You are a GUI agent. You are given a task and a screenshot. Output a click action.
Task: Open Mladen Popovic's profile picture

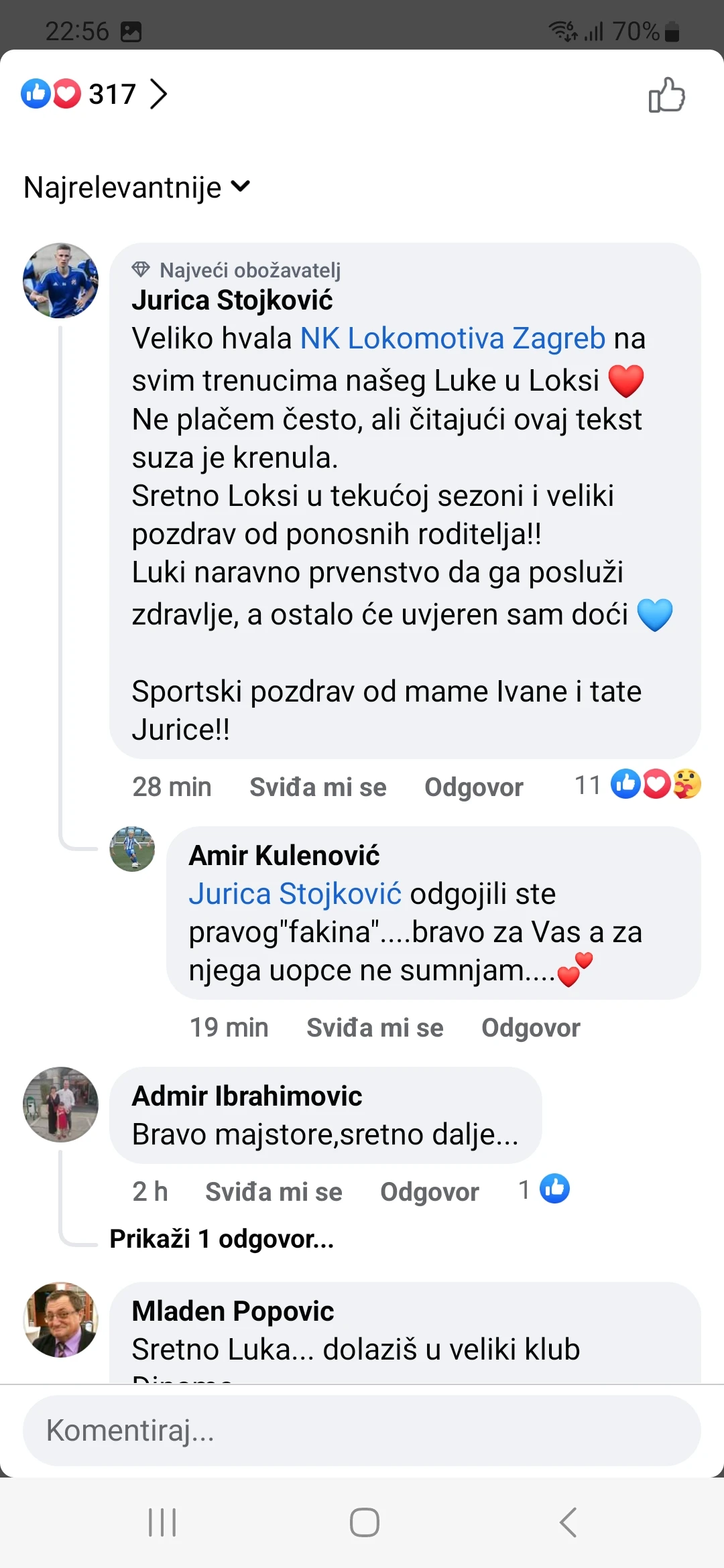pos(60,1320)
